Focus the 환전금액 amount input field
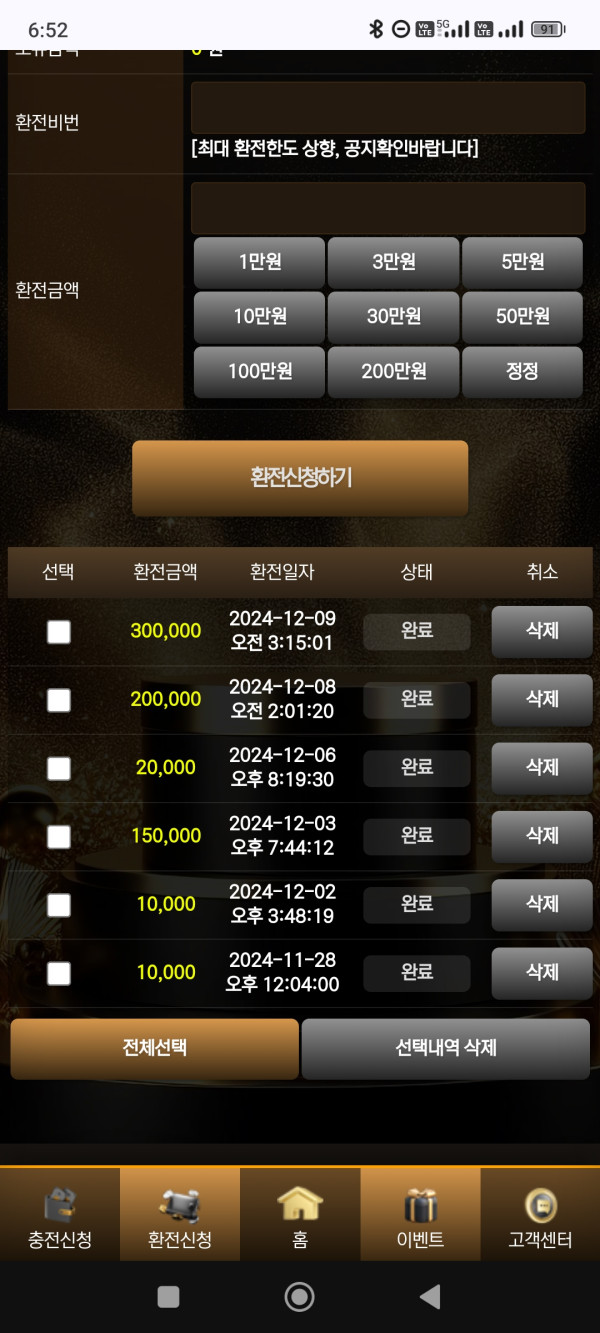Image resolution: width=600 pixels, height=1333 pixels. click(x=387, y=208)
